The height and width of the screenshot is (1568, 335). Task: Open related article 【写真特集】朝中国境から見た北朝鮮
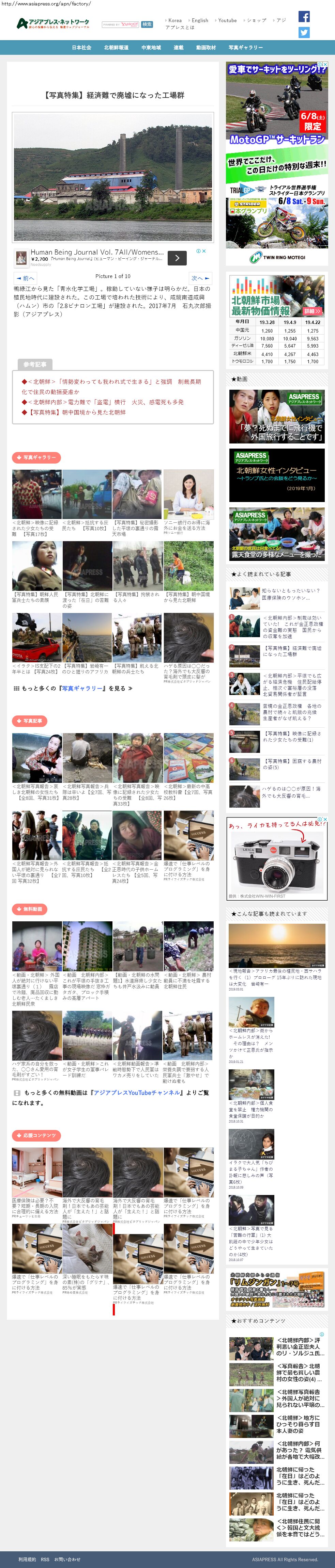point(77,412)
